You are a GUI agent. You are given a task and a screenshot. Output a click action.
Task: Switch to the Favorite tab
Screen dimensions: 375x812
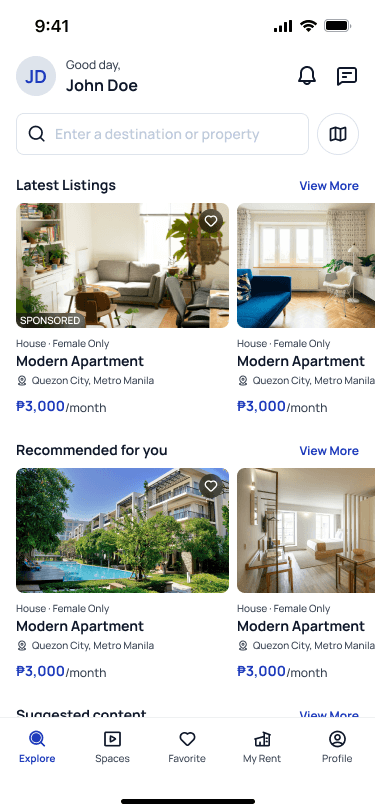click(x=187, y=747)
